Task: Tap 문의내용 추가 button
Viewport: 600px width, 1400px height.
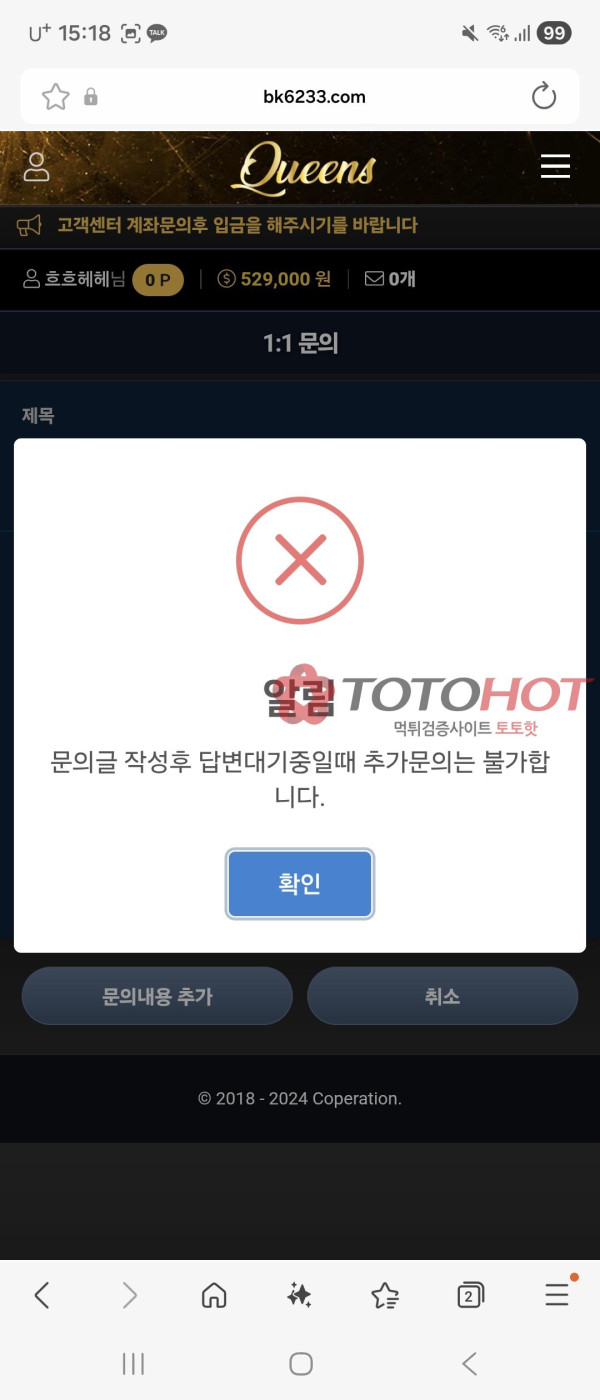Action: click(157, 997)
